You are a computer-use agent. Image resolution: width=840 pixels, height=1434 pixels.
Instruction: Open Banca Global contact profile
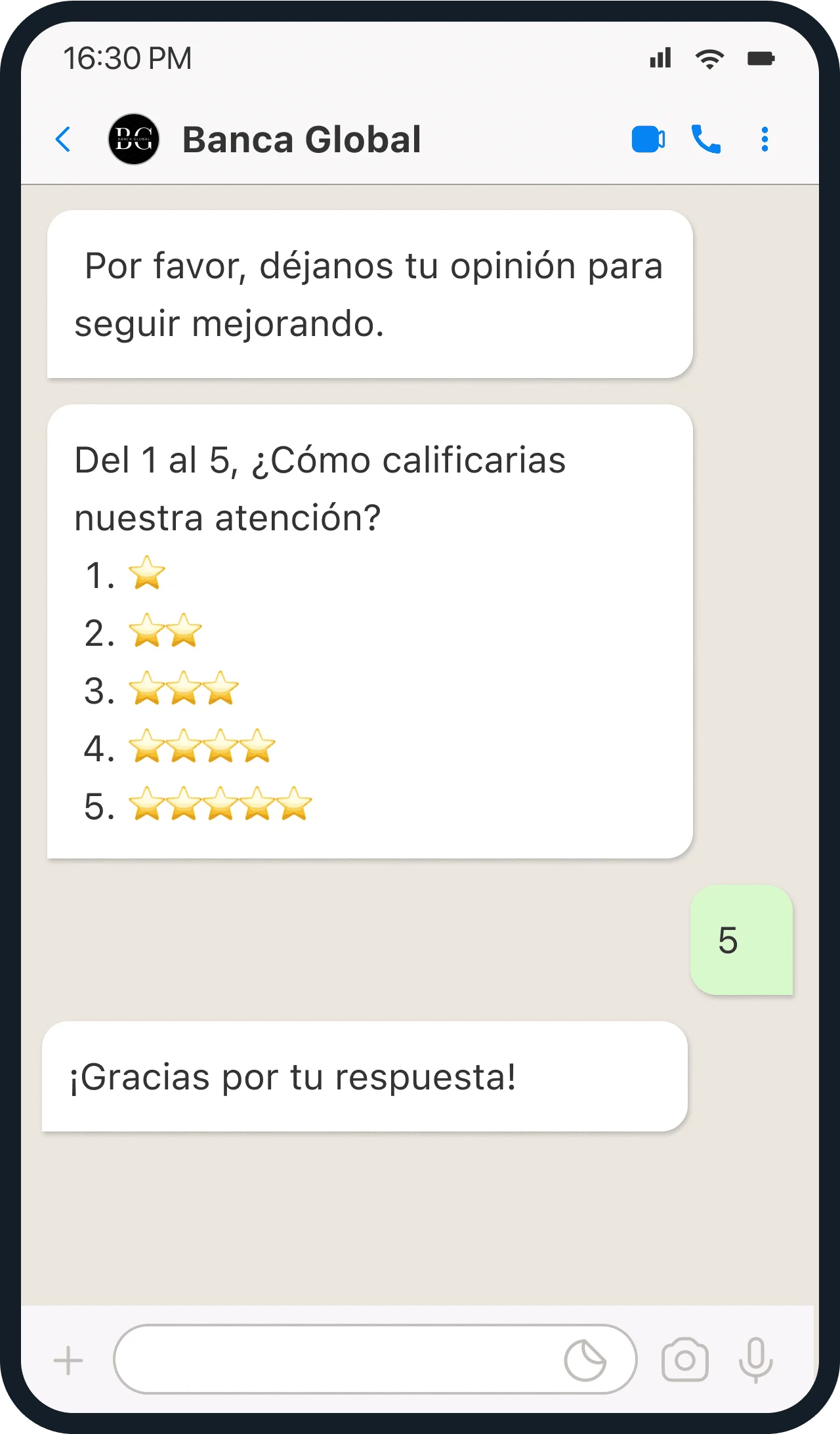[301, 140]
